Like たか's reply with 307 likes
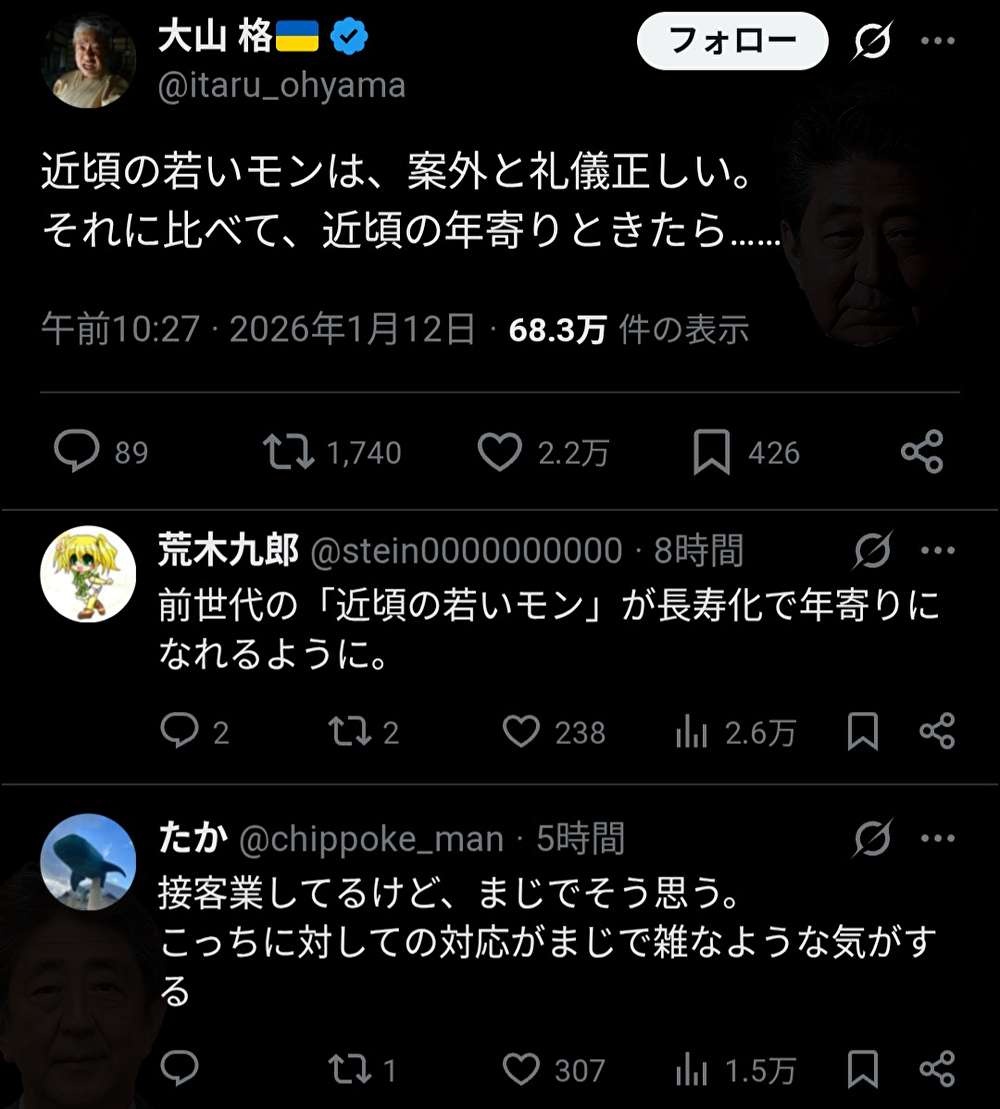The width and height of the screenshot is (1000, 1109). 520,1071
